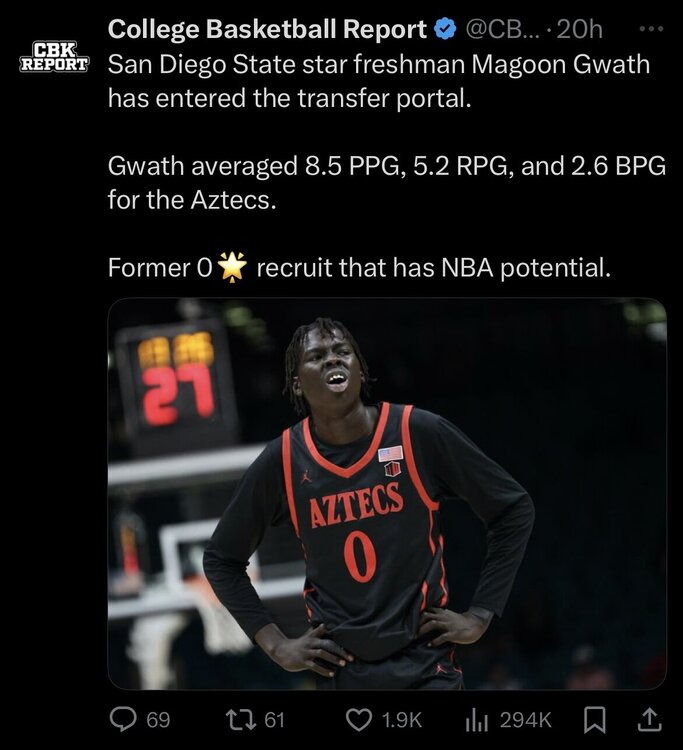Open the College Basketball Report profile name

coord(265,30)
